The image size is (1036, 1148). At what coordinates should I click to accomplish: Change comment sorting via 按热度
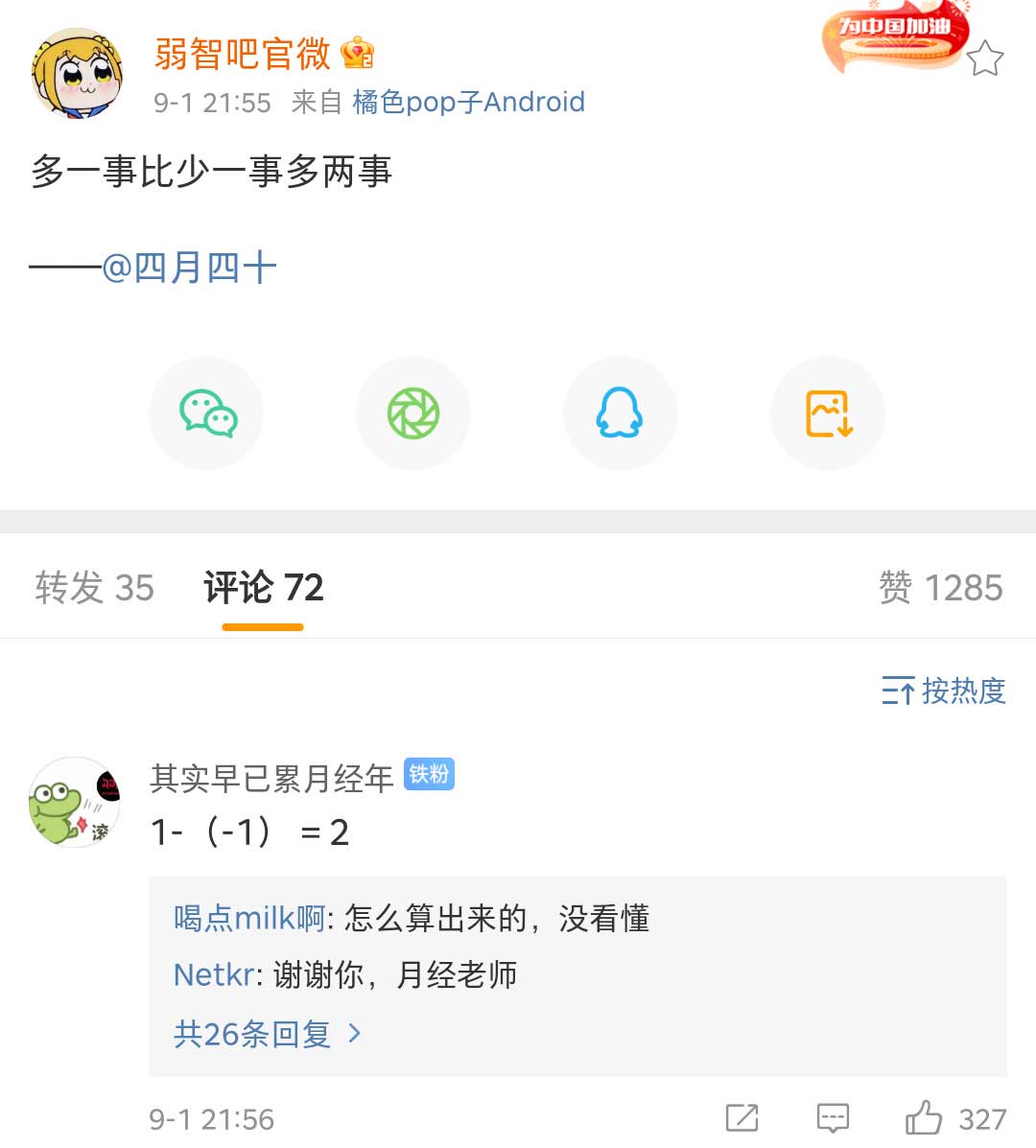click(944, 691)
